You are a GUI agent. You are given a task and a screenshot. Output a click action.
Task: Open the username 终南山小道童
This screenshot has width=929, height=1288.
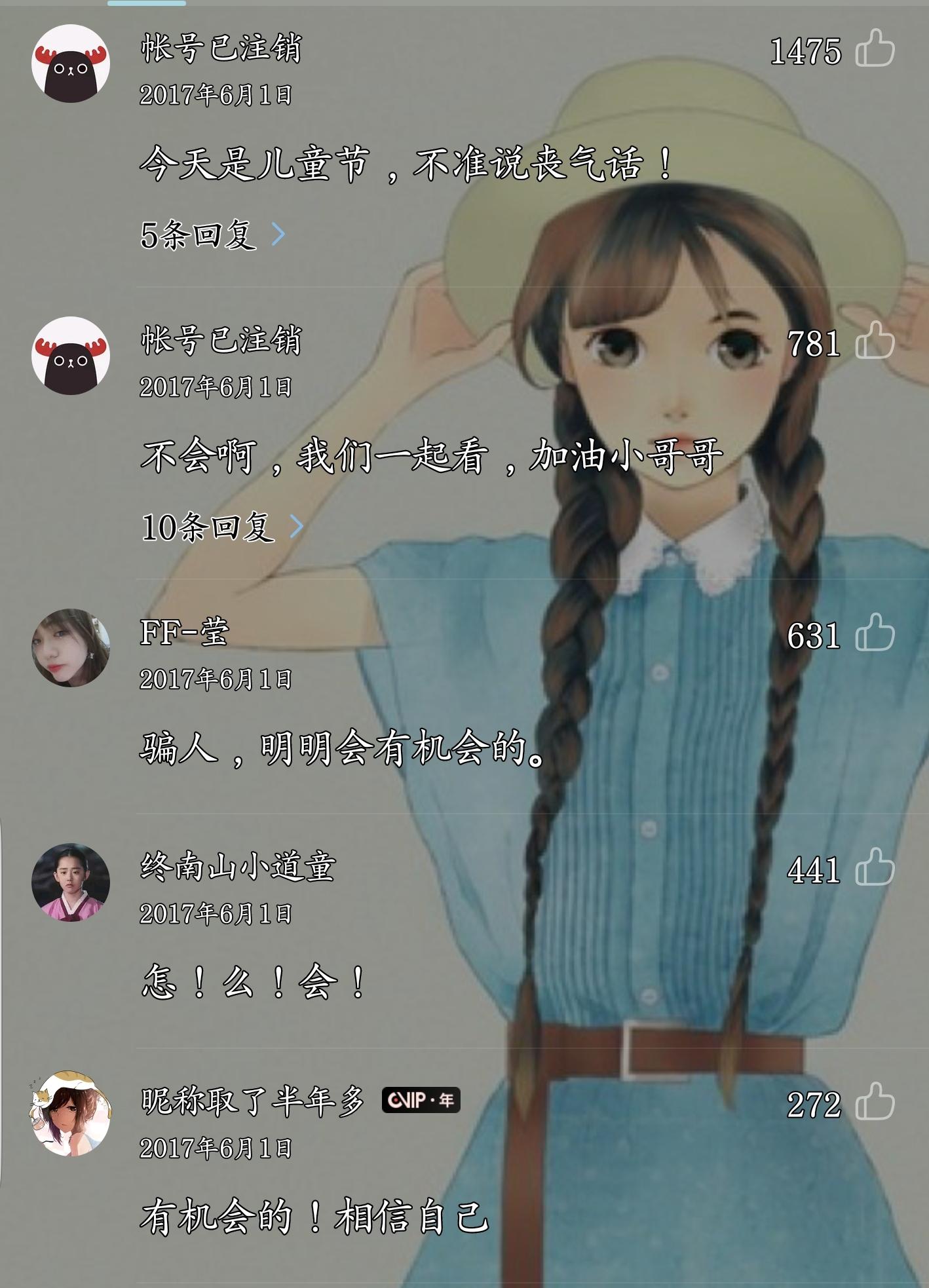click(x=238, y=867)
